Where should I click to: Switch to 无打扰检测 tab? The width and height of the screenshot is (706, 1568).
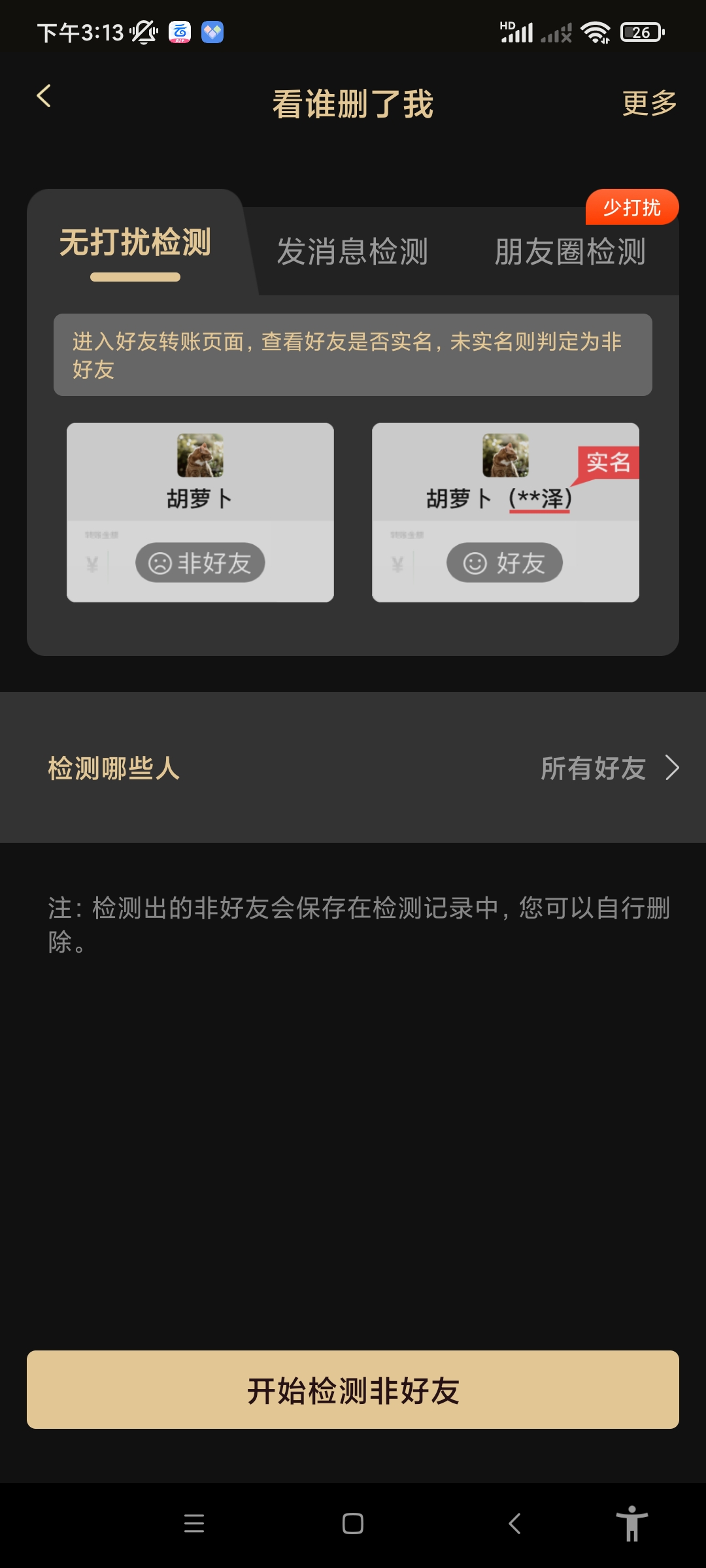(x=135, y=243)
